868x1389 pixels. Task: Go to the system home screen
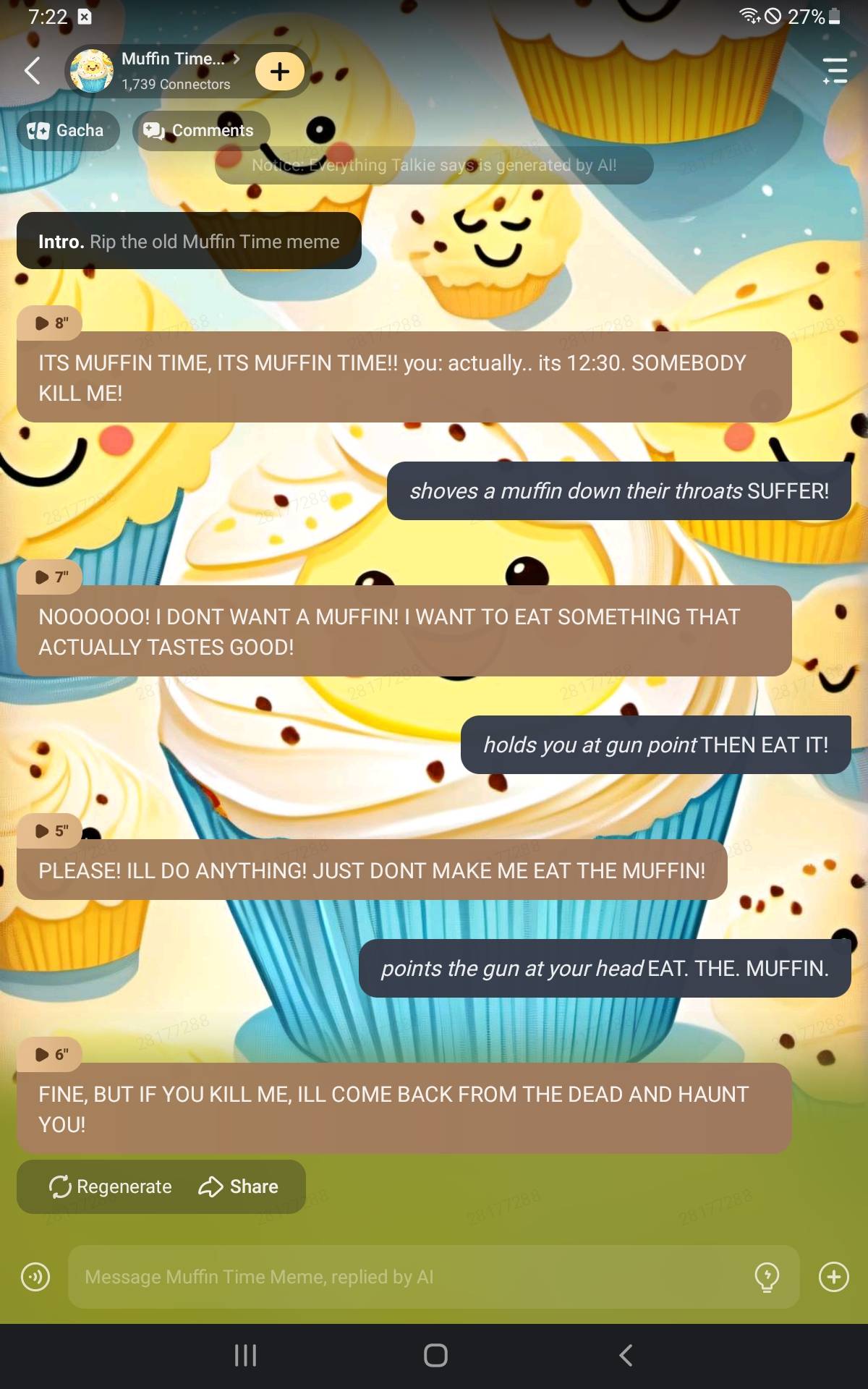tap(435, 1355)
